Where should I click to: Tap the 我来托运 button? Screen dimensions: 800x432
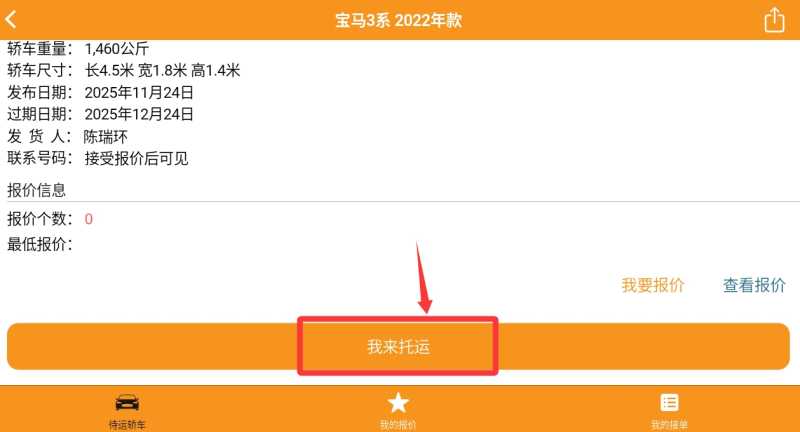click(x=398, y=347)
